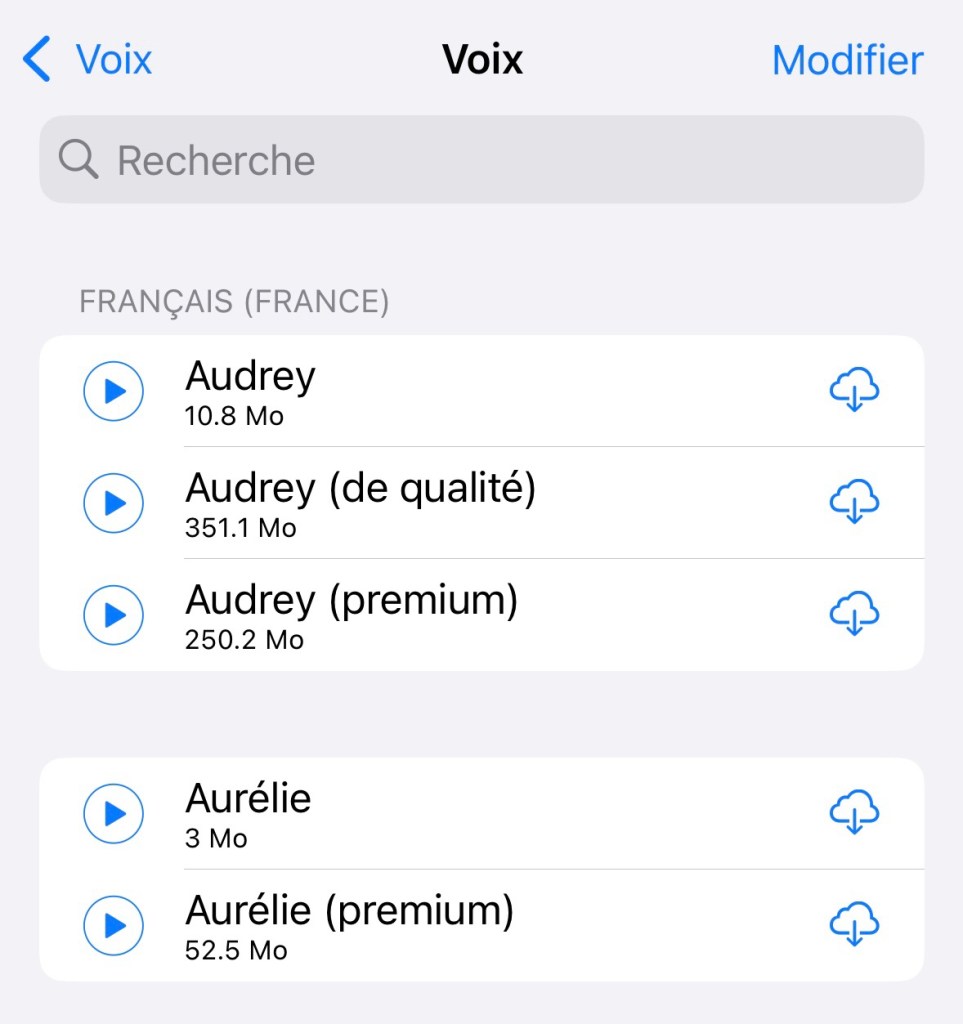Download the Audrey voice
963x1024 pixels.
pyautogui.click(x=855, y=391)
